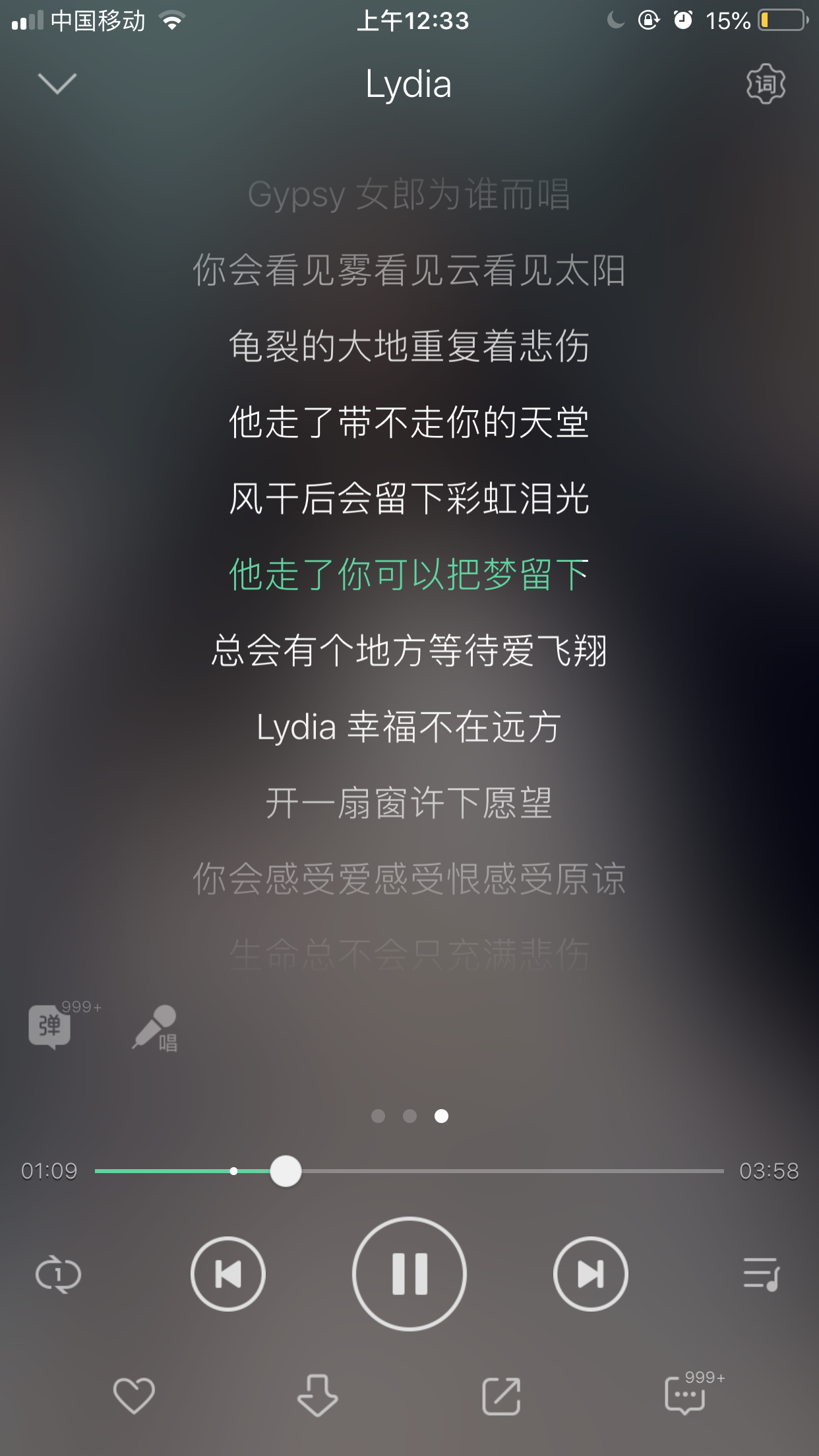The image size is (819, 1456).
Task: Open the comments with 999+ badge
Action: click(x=686, y=1395)
